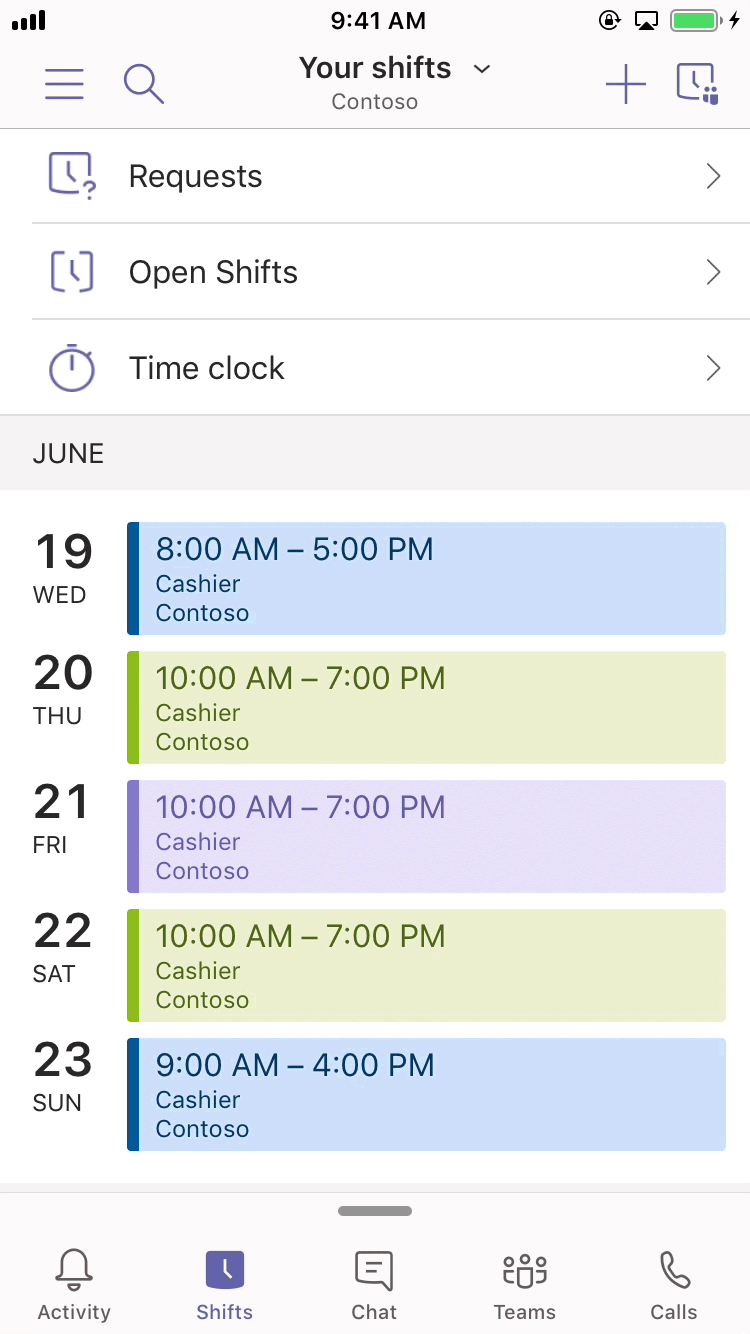
Task: Open the Activity bell icon
Action: [74, 1270]
